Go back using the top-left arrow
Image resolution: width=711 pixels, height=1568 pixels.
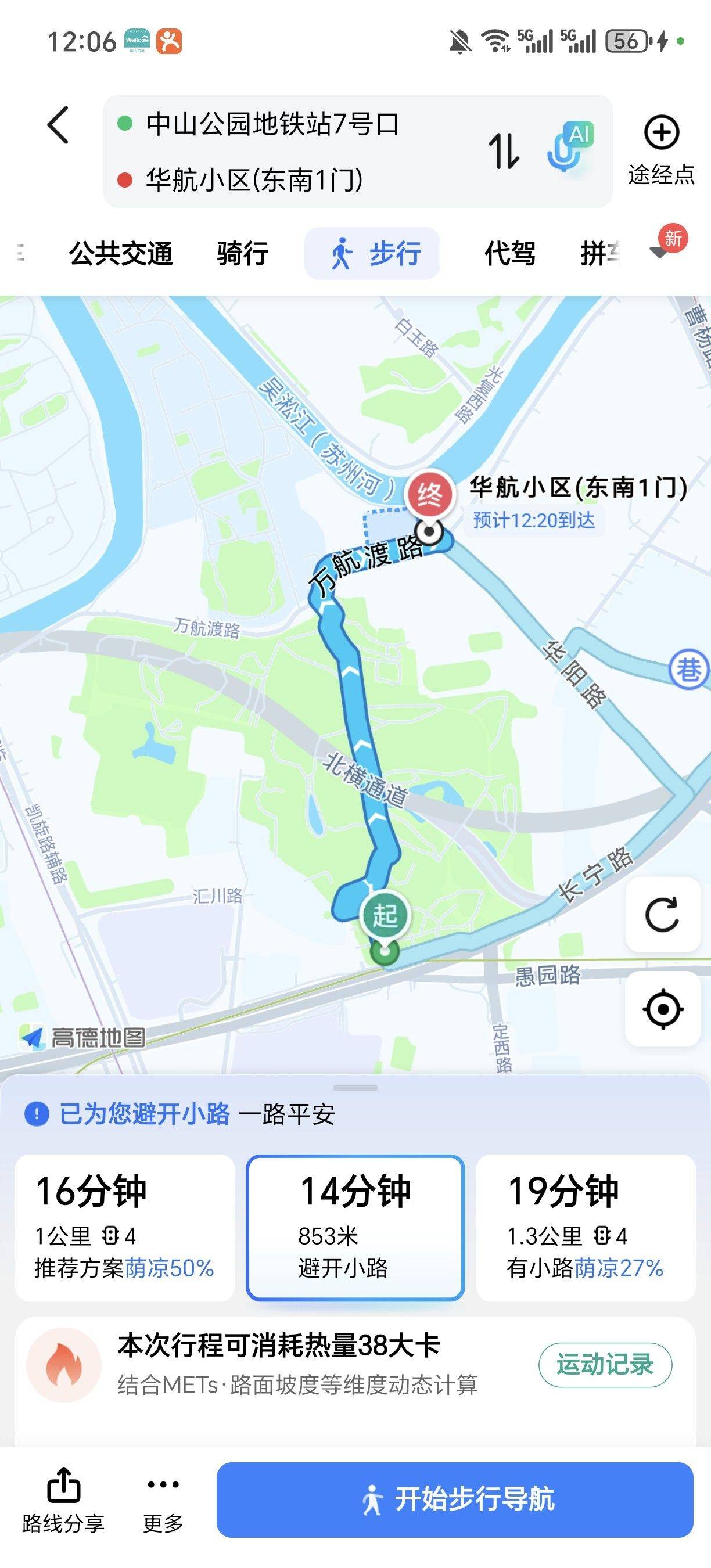pyautogui.click(x=59, y=125)
